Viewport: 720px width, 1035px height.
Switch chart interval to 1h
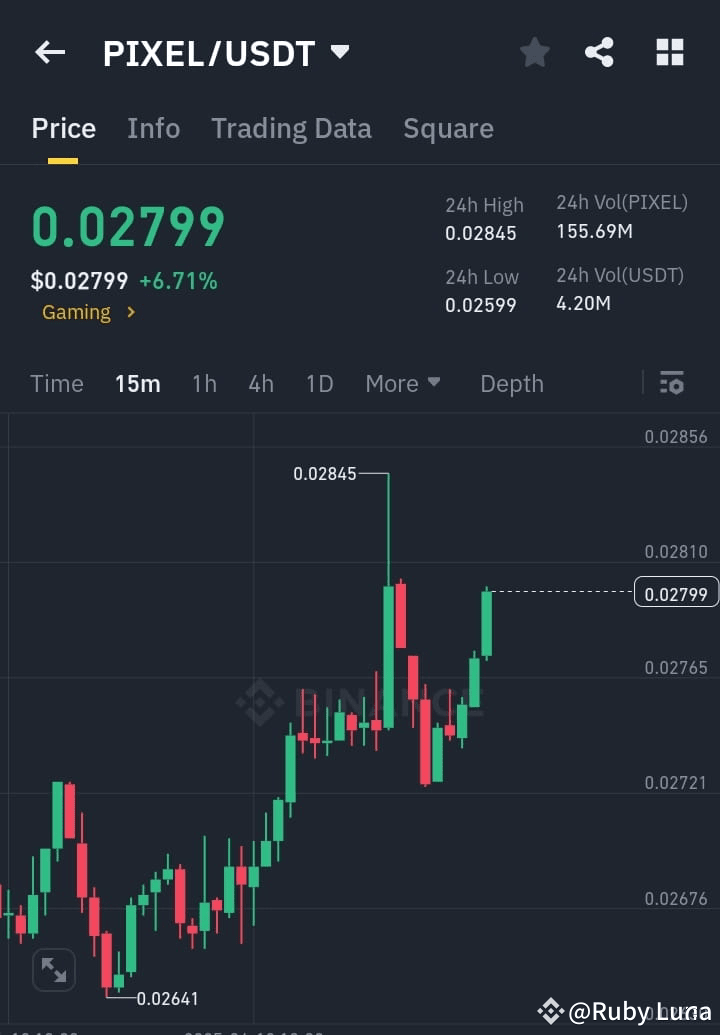coord(204,383)
